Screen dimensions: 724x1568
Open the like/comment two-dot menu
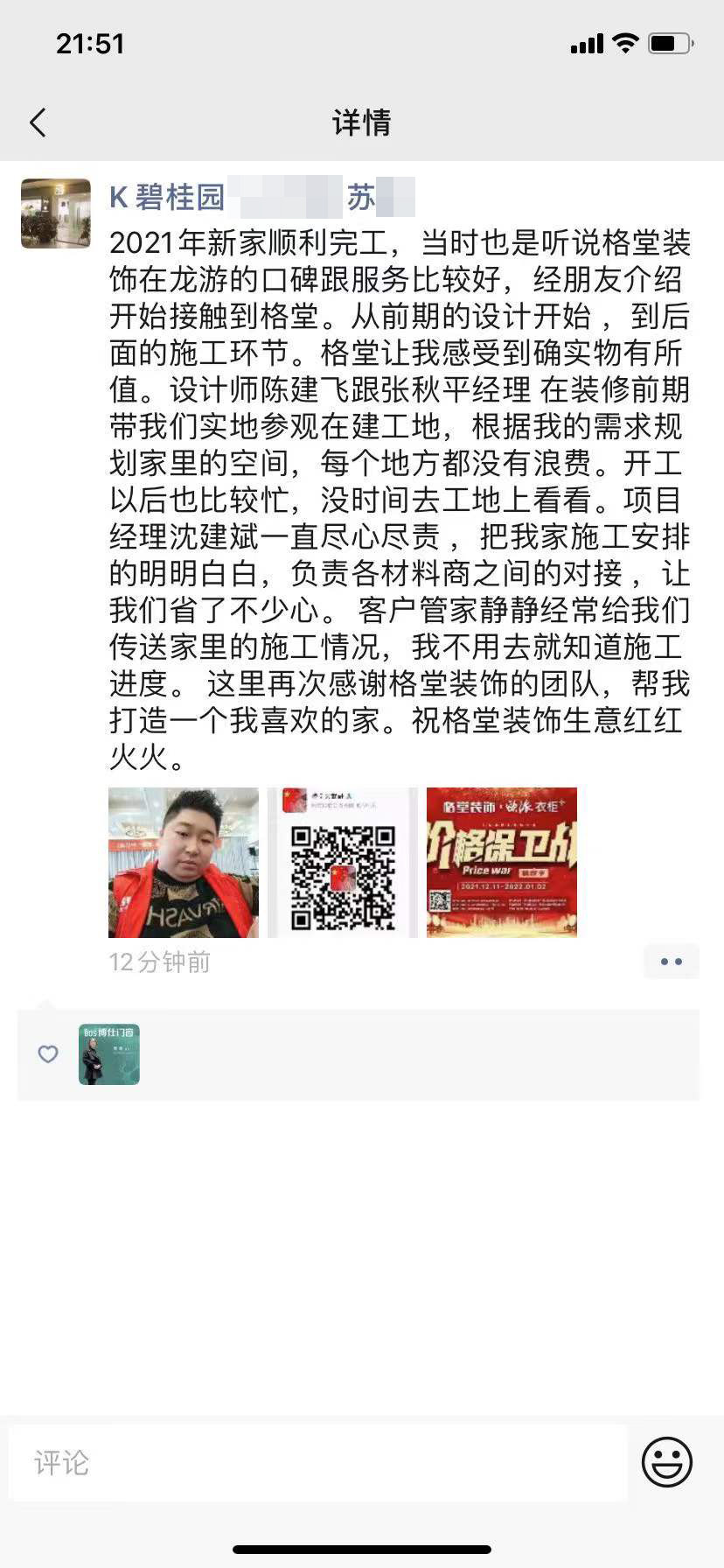(671, 962)
